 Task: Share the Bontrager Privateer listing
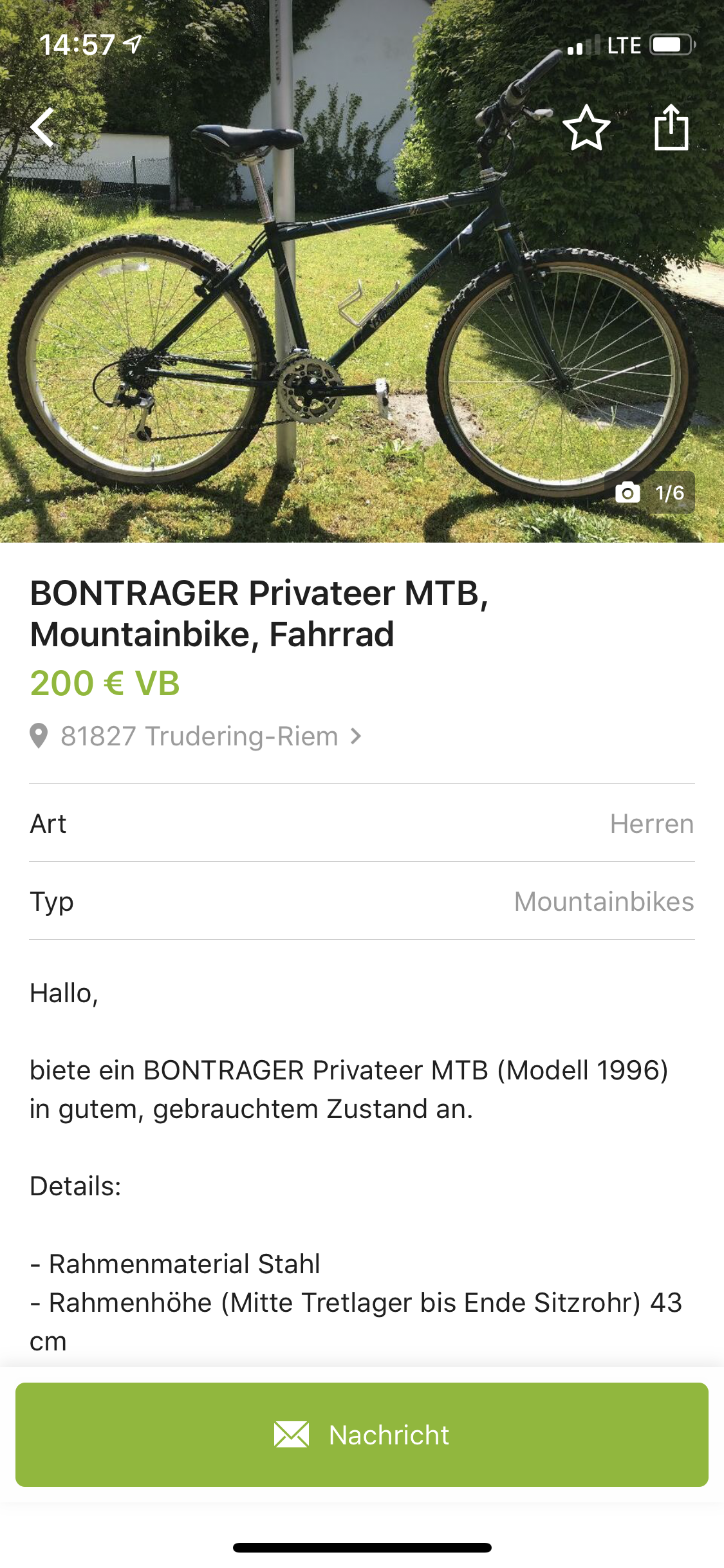tap(671, 127)
